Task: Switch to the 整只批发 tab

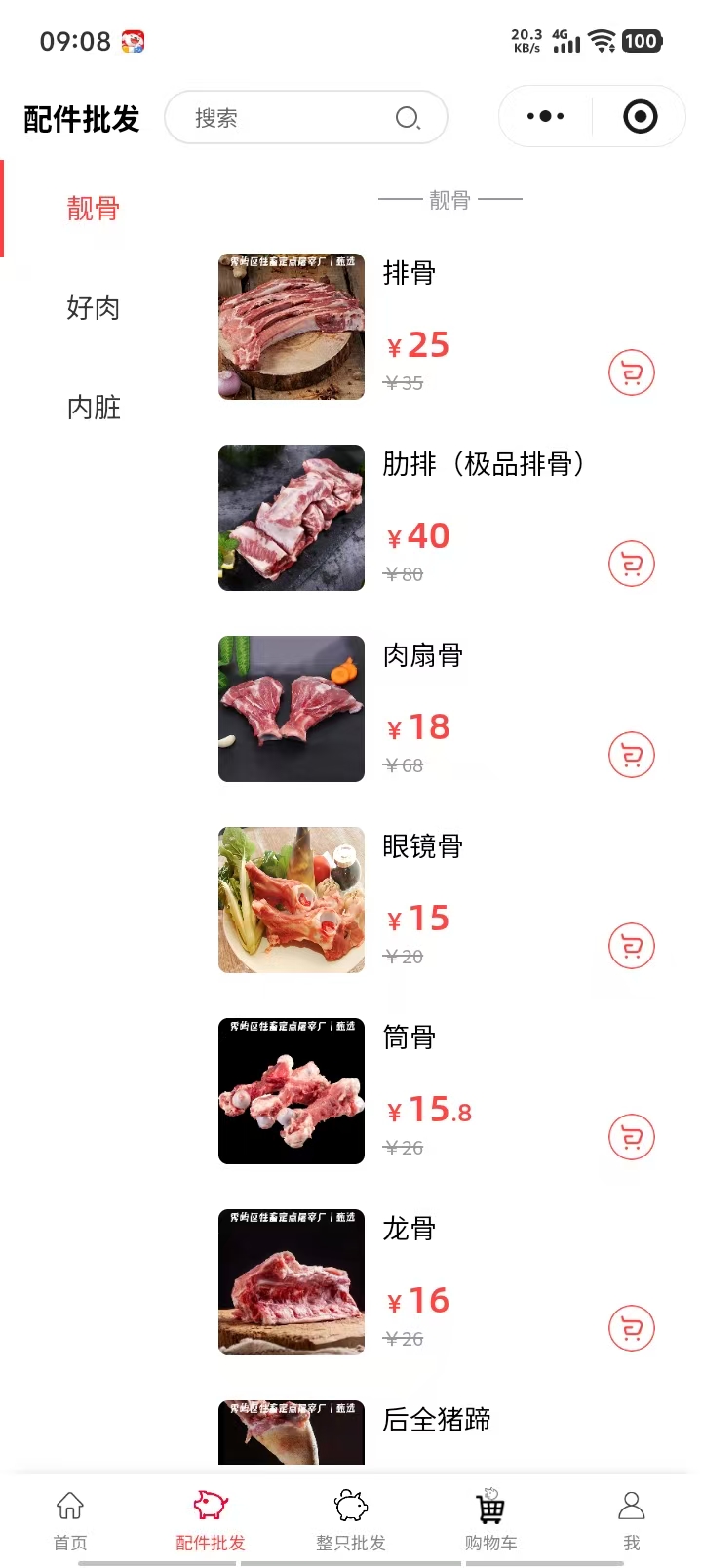Action: coord(351,1519)
